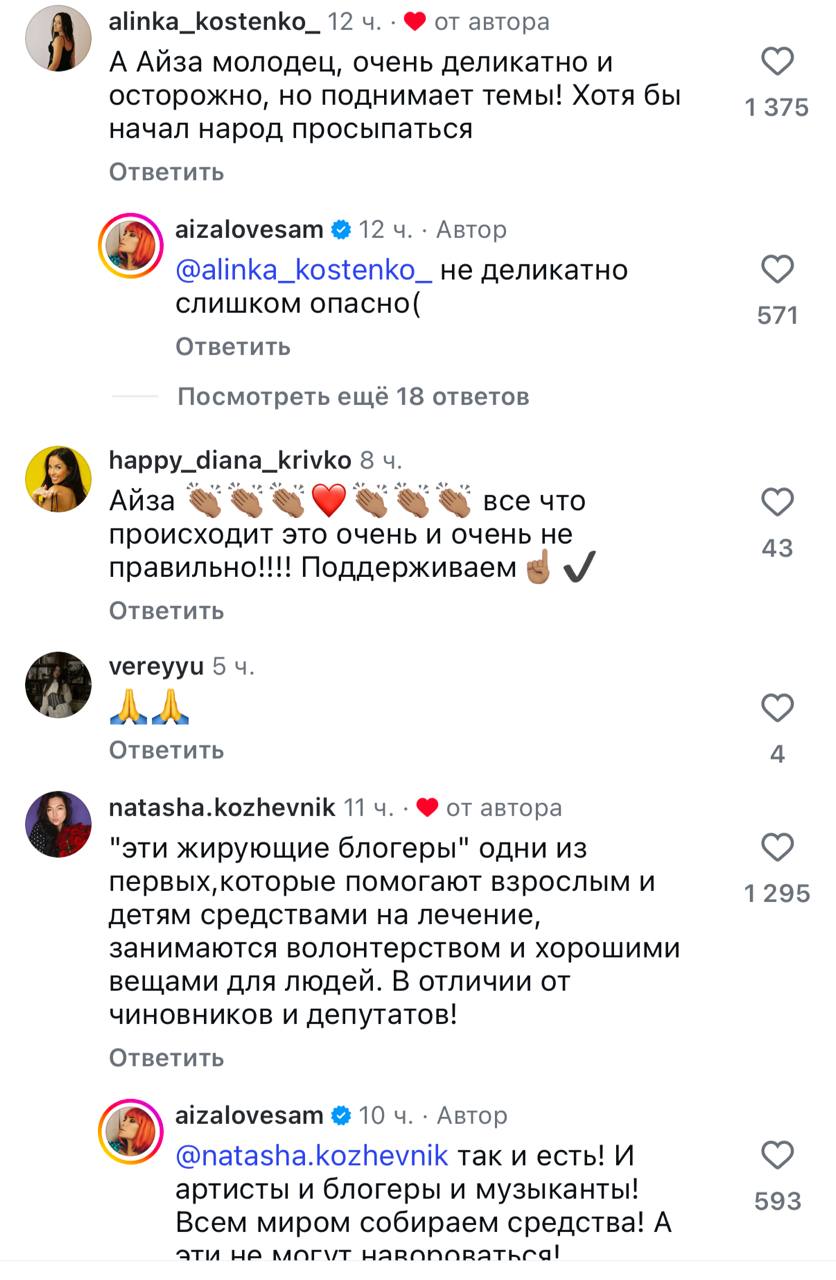836x1280 pixels.
Task: Like aizalovesam's reply to natasha.kozhevnik
Action: [777, 1154]
